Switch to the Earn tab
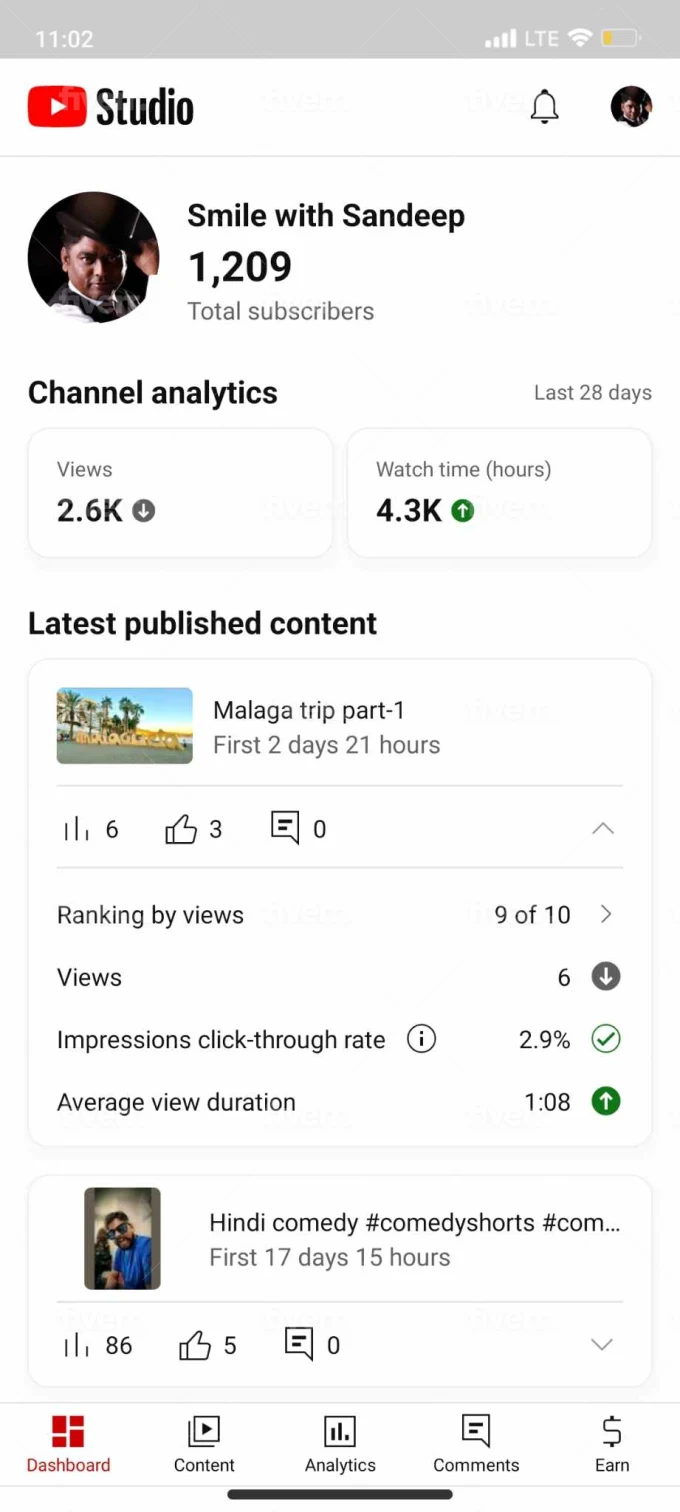 coord(612,1444)
